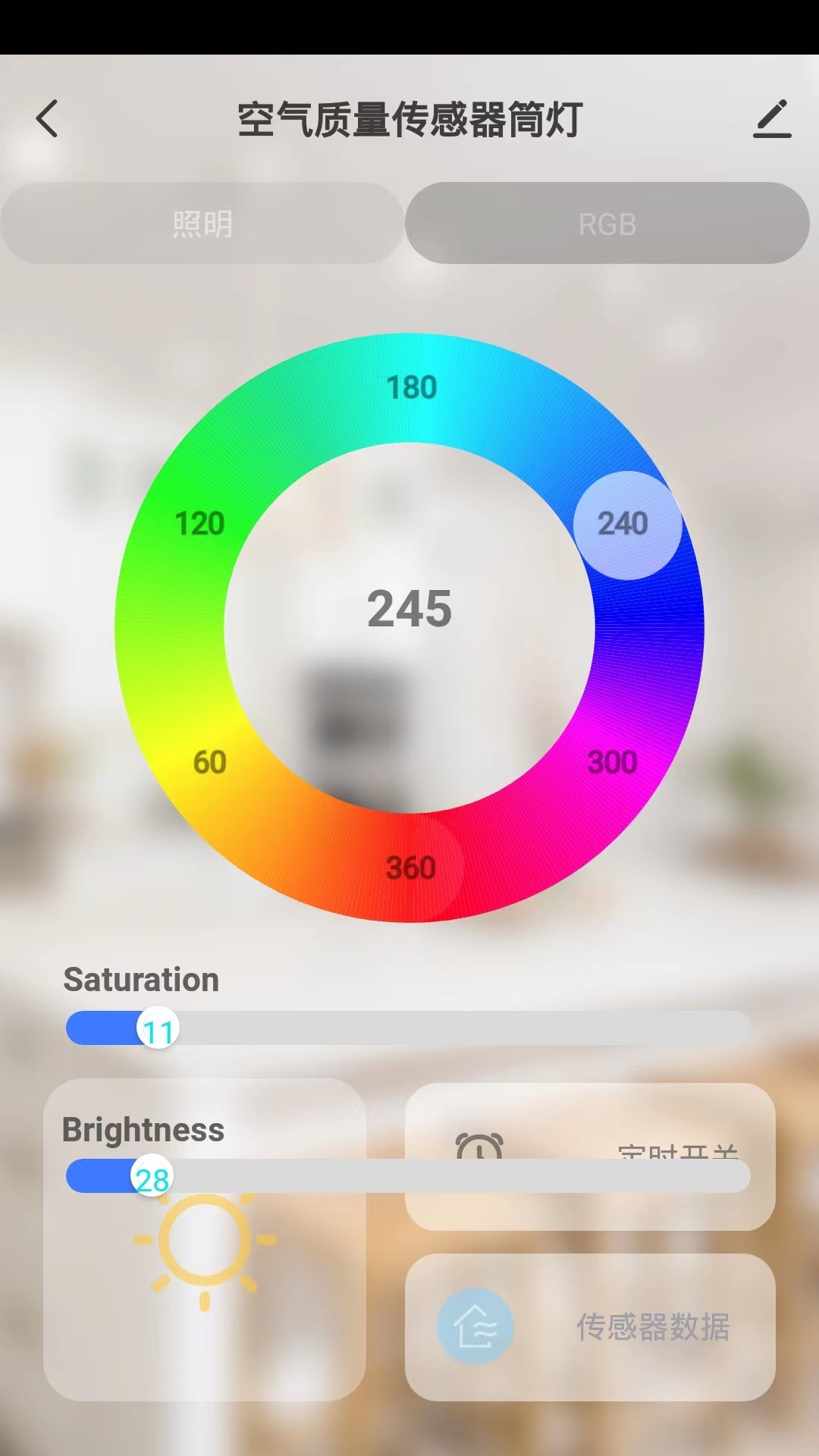Select hue 60 on the color ring
Screen dimensions: 819x1456
coord(209,762)
